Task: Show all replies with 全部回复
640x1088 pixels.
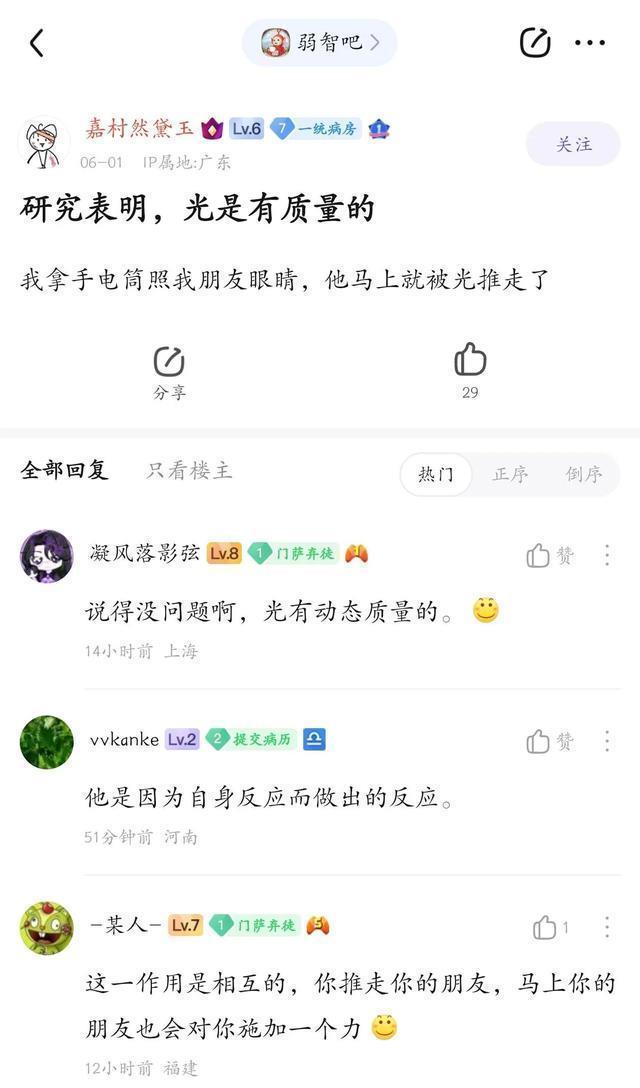Action: pyautogui.click(x=65, y=470)
